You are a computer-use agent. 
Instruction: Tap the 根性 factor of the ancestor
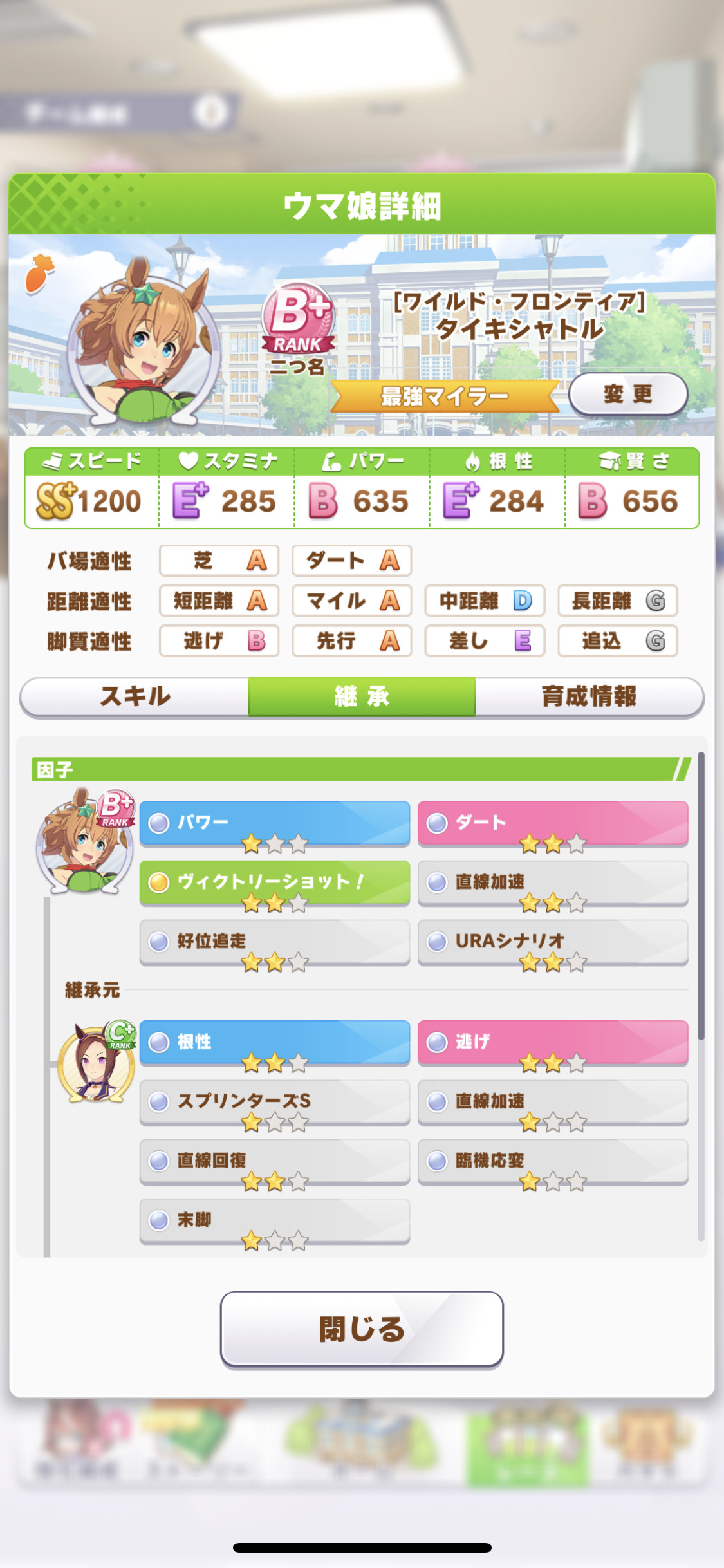pos(275,1042)
